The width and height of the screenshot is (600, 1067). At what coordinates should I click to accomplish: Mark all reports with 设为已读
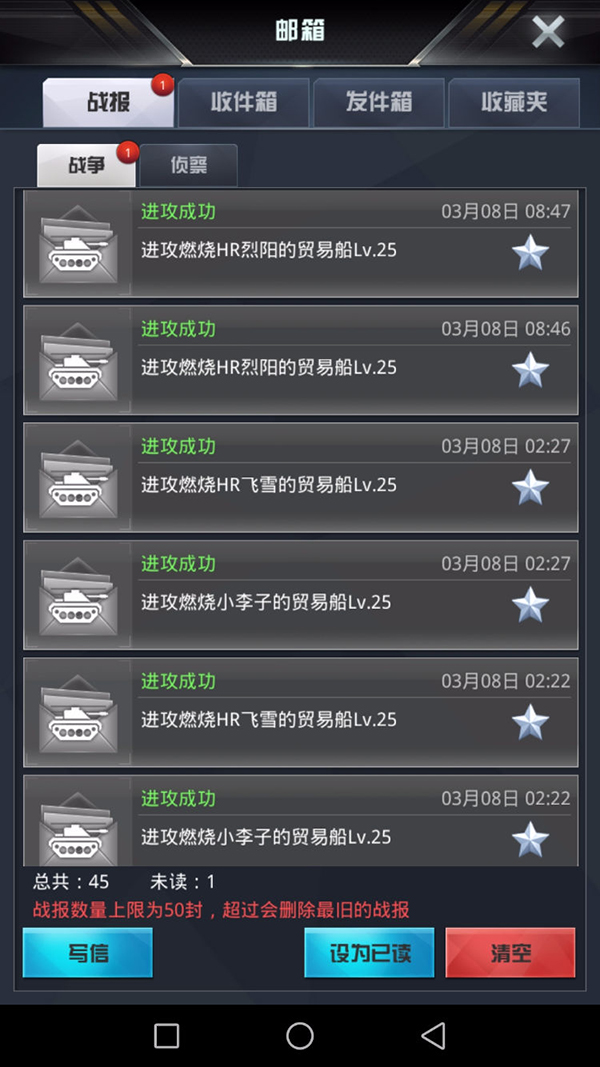[x=370, y=953]
